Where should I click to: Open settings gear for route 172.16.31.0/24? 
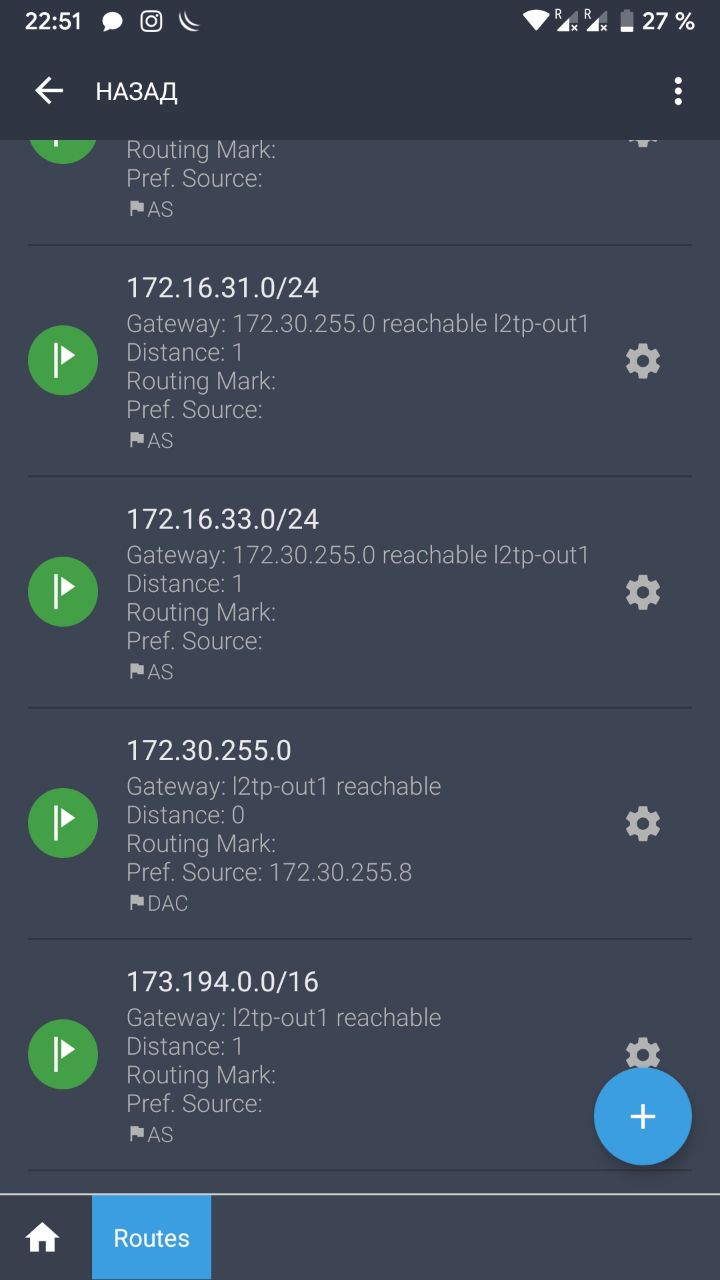pos(643,360)
